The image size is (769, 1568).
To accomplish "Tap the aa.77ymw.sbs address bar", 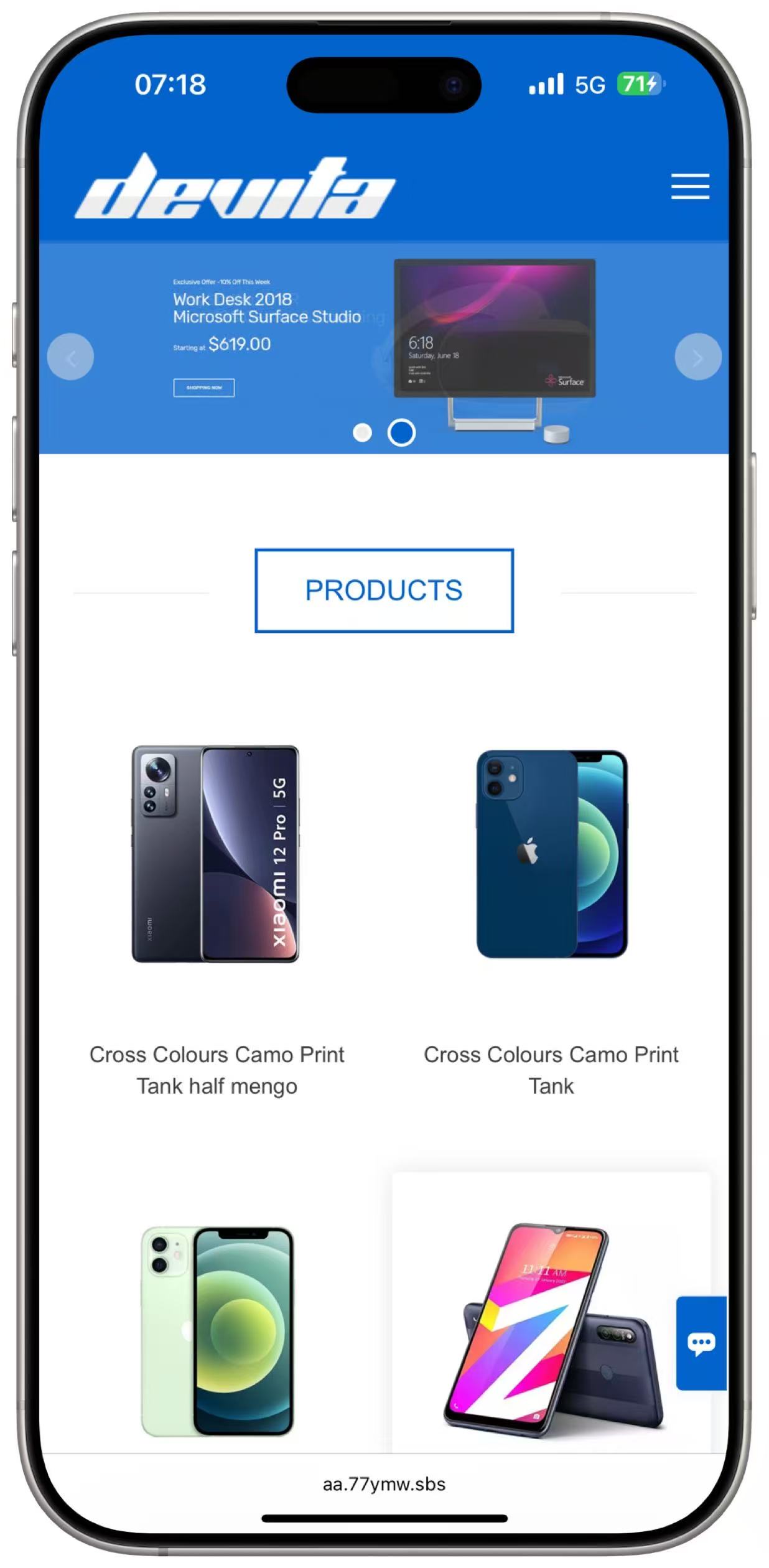I will tap(384, 1484).
